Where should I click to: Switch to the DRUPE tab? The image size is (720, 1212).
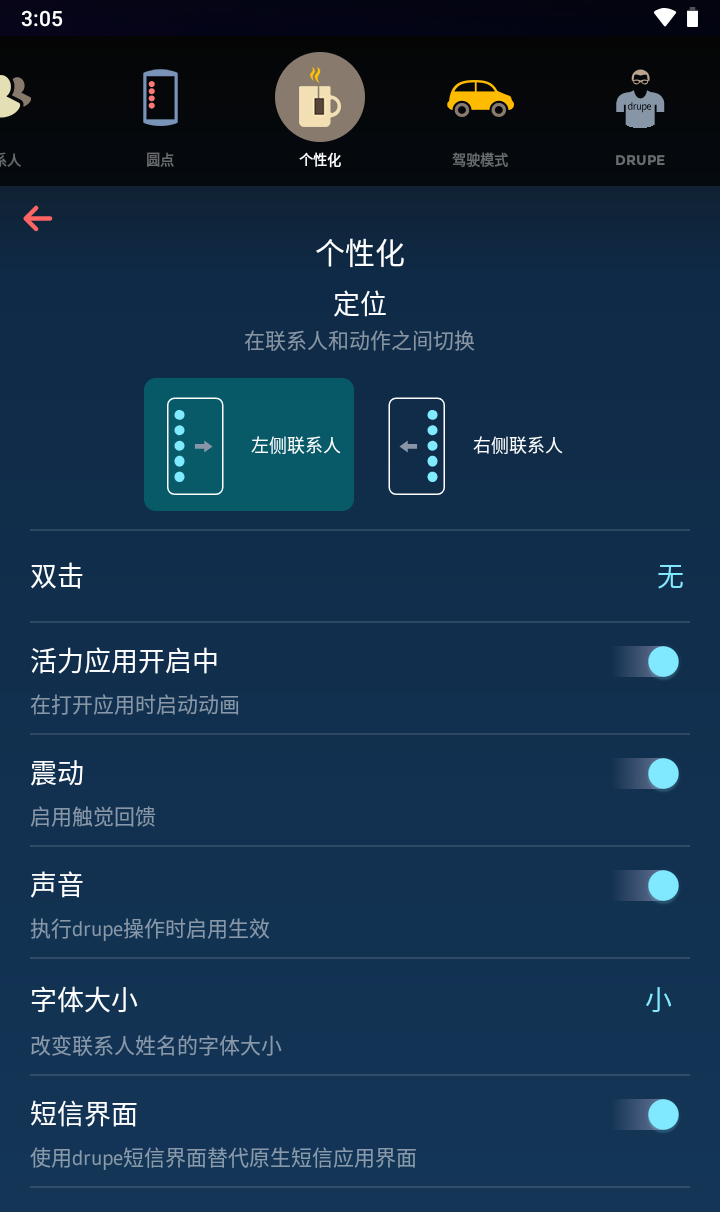[x=640, y=110]
